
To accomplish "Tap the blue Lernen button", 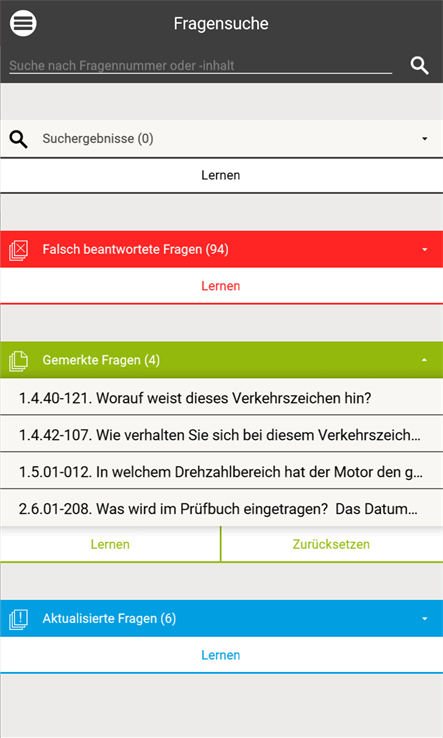I will click(x=221, y=655).
